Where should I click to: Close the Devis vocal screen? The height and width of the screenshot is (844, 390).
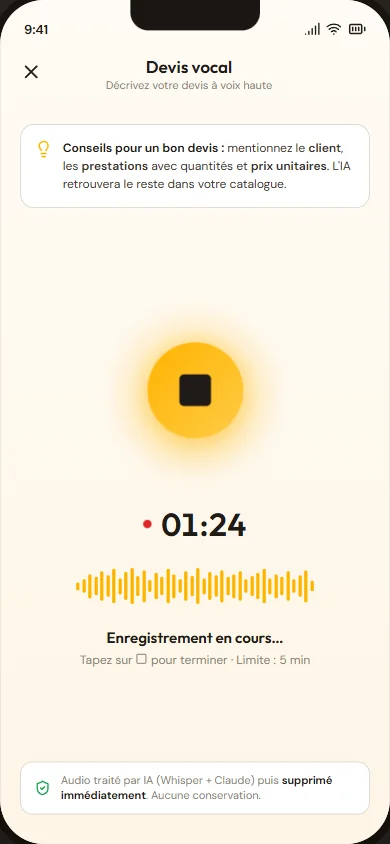point(31,72)
